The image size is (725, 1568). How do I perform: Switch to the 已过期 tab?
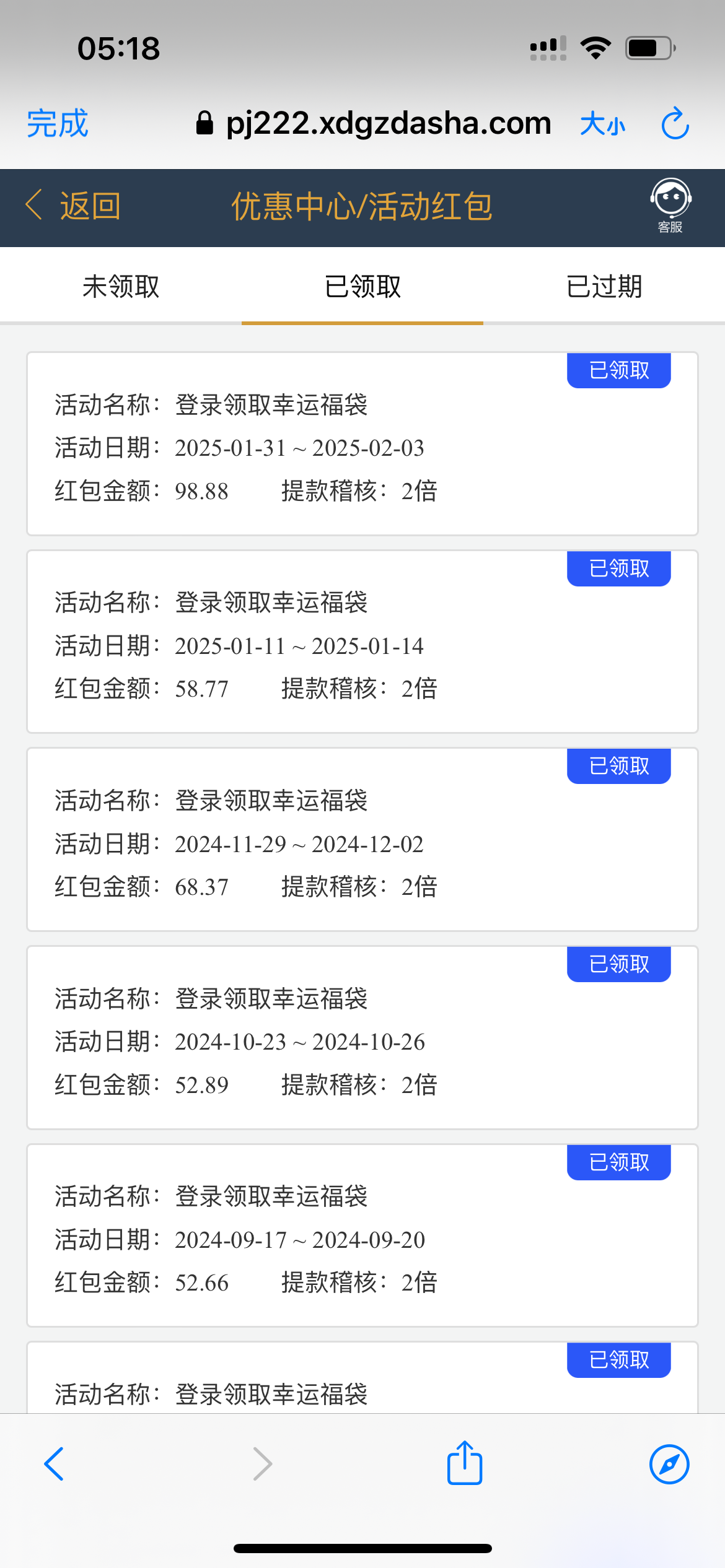pos(604,287)
